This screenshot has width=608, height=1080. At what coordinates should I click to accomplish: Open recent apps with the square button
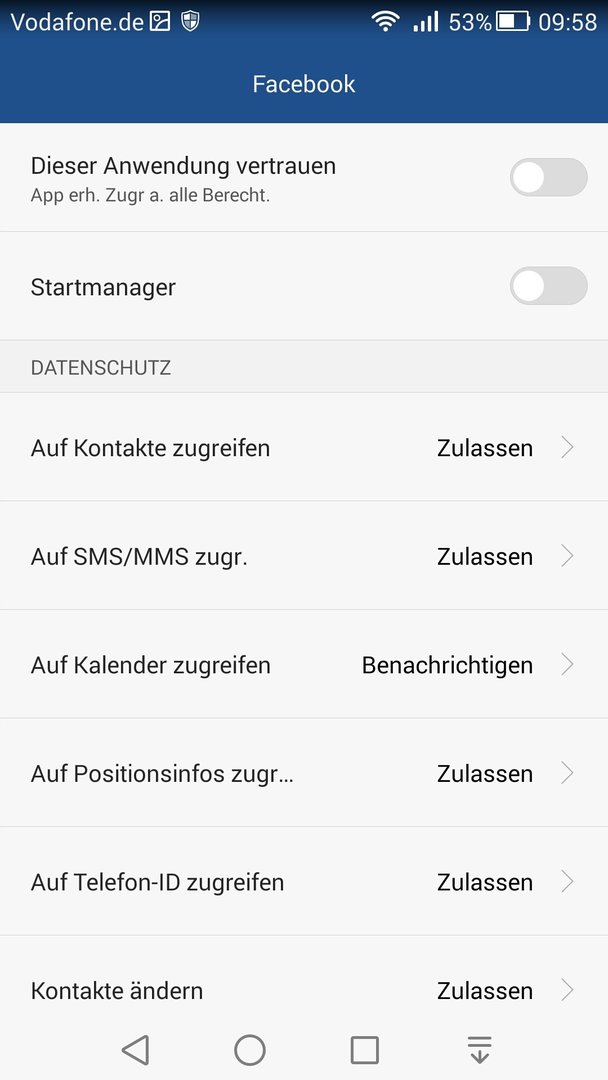click(364, 1050)
